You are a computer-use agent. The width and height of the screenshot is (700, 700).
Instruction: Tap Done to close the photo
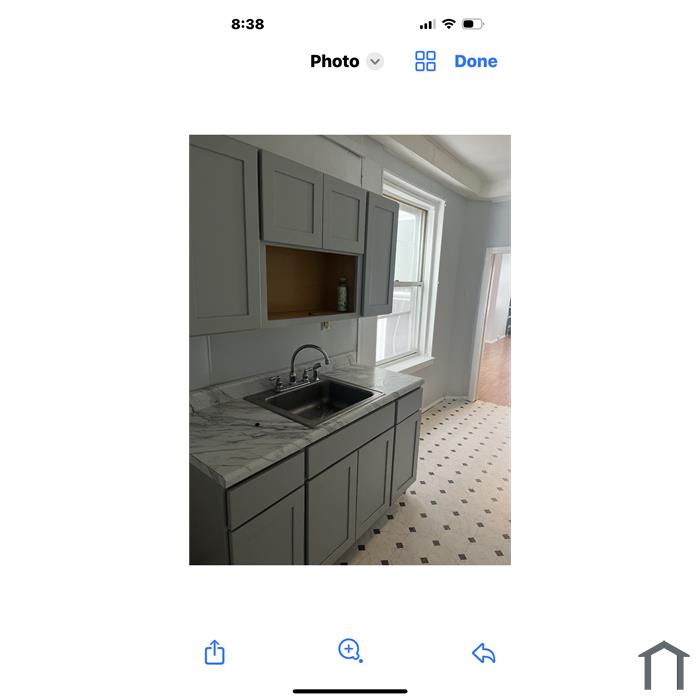475,61
